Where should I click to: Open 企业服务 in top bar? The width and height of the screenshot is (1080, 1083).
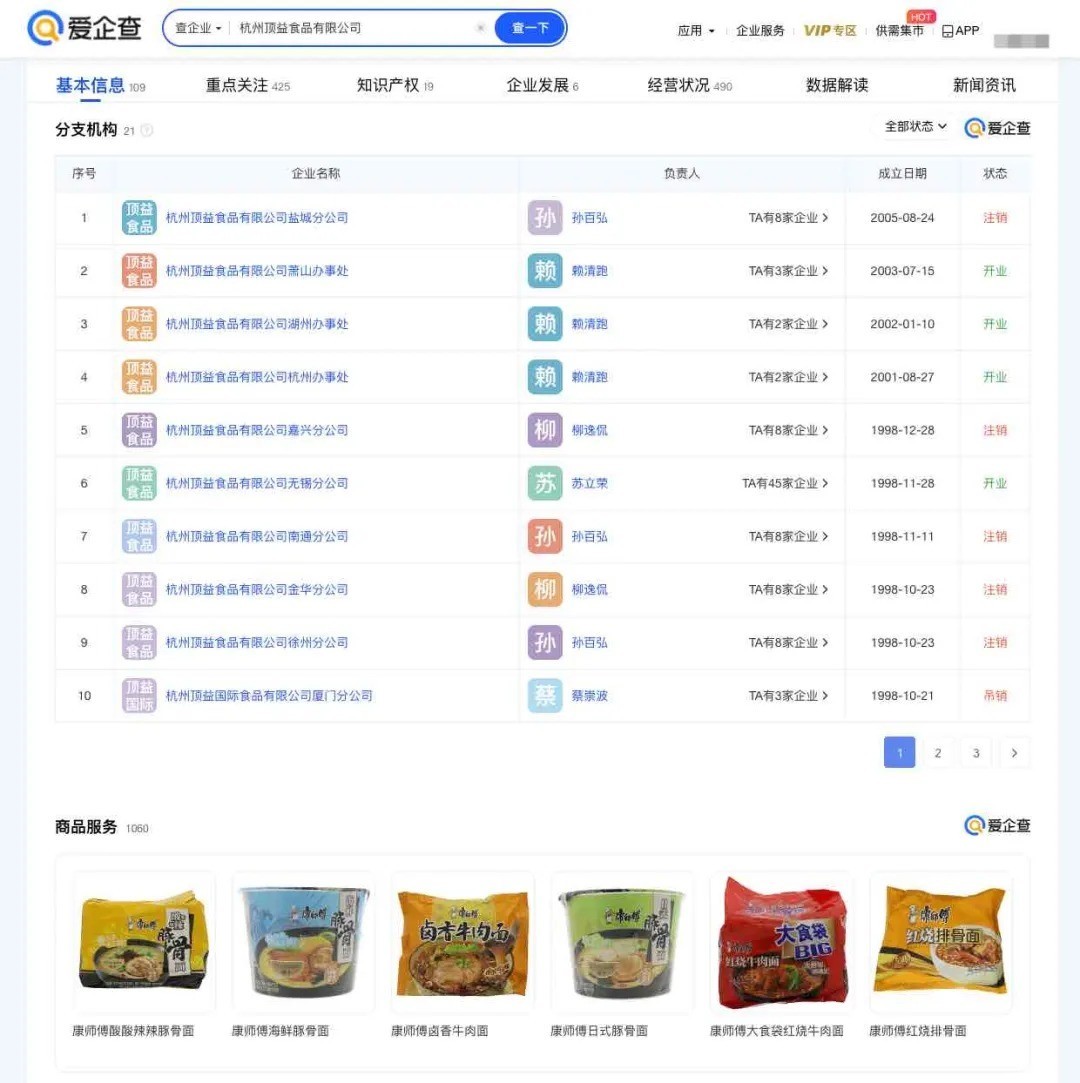pos(760,30)
